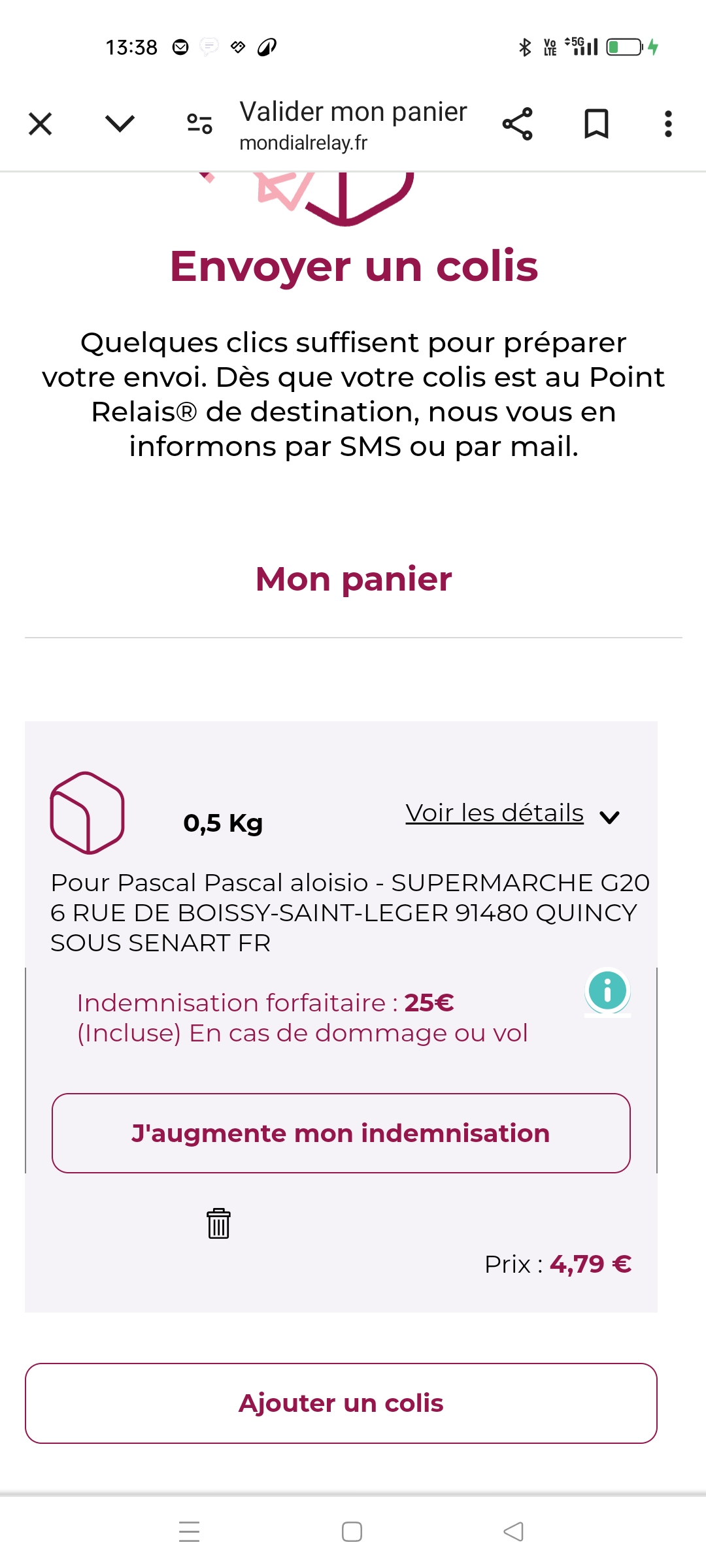The width and height of the screenshot is (706, 1568).
Task: Minimize the custom tab with the chevron
Action: pos(120,123)
